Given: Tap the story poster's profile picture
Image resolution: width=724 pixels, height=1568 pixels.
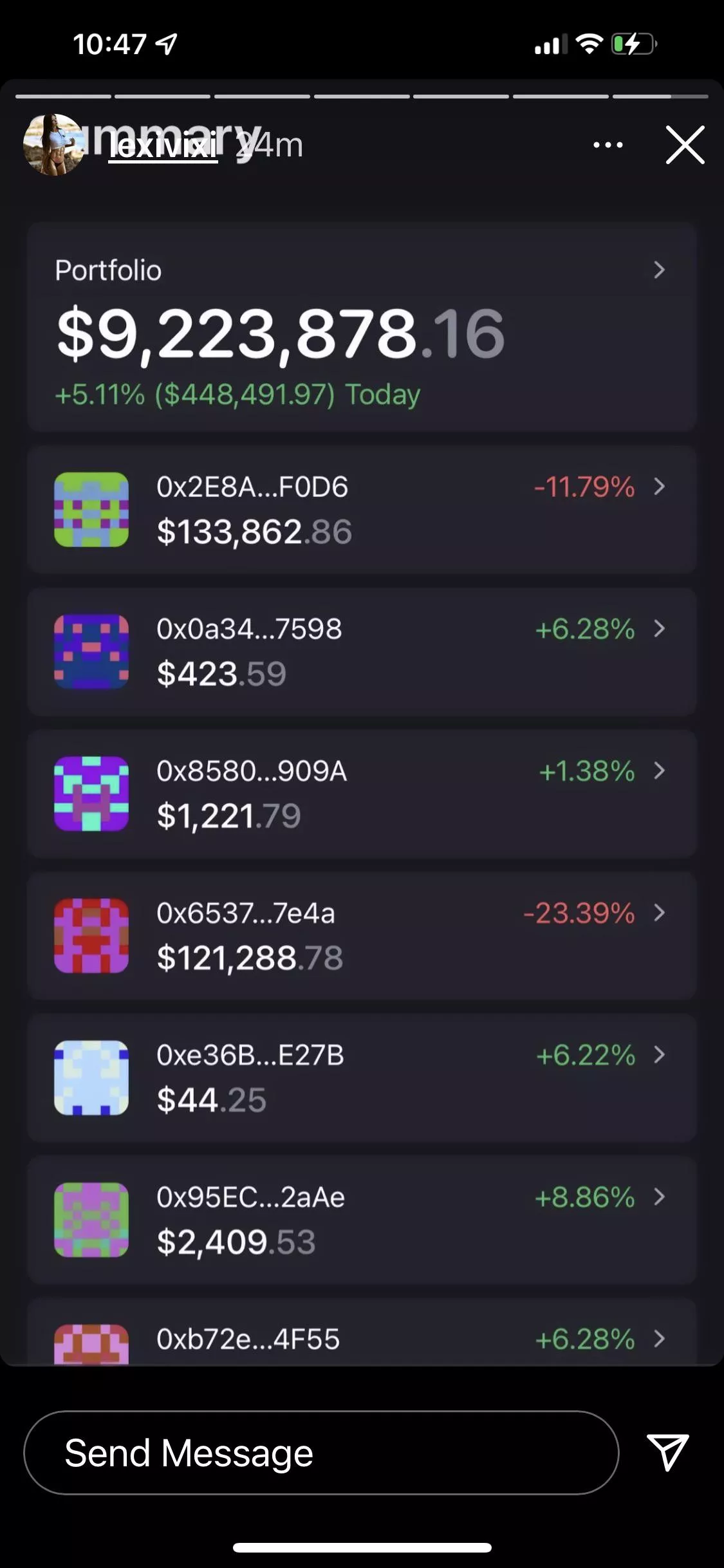Looking at the screenshot, I should click(53, 145).
